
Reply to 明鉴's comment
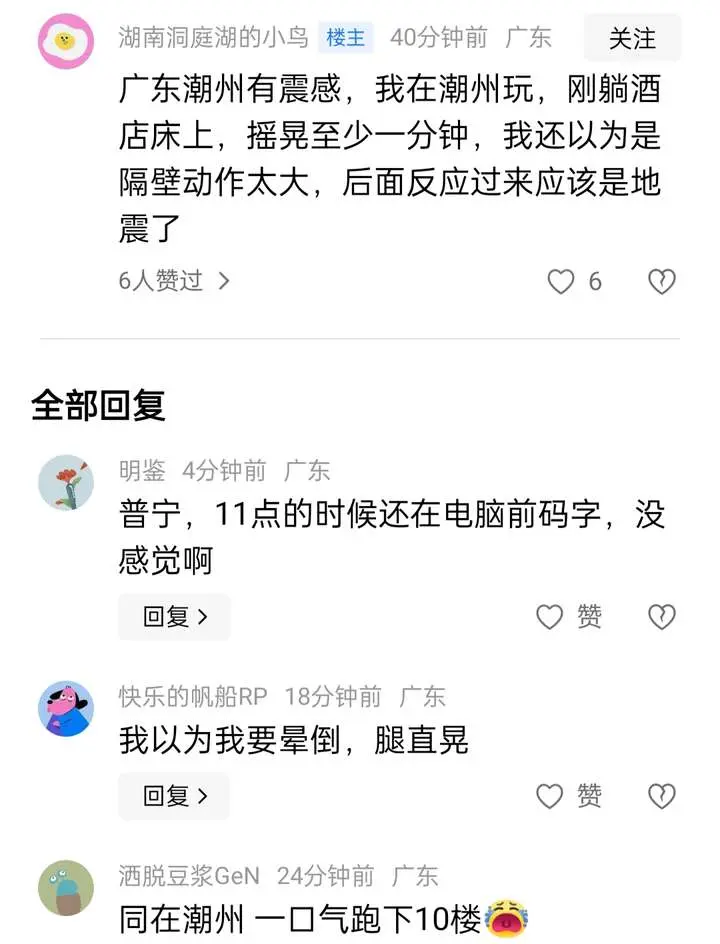tap(174, 617)
